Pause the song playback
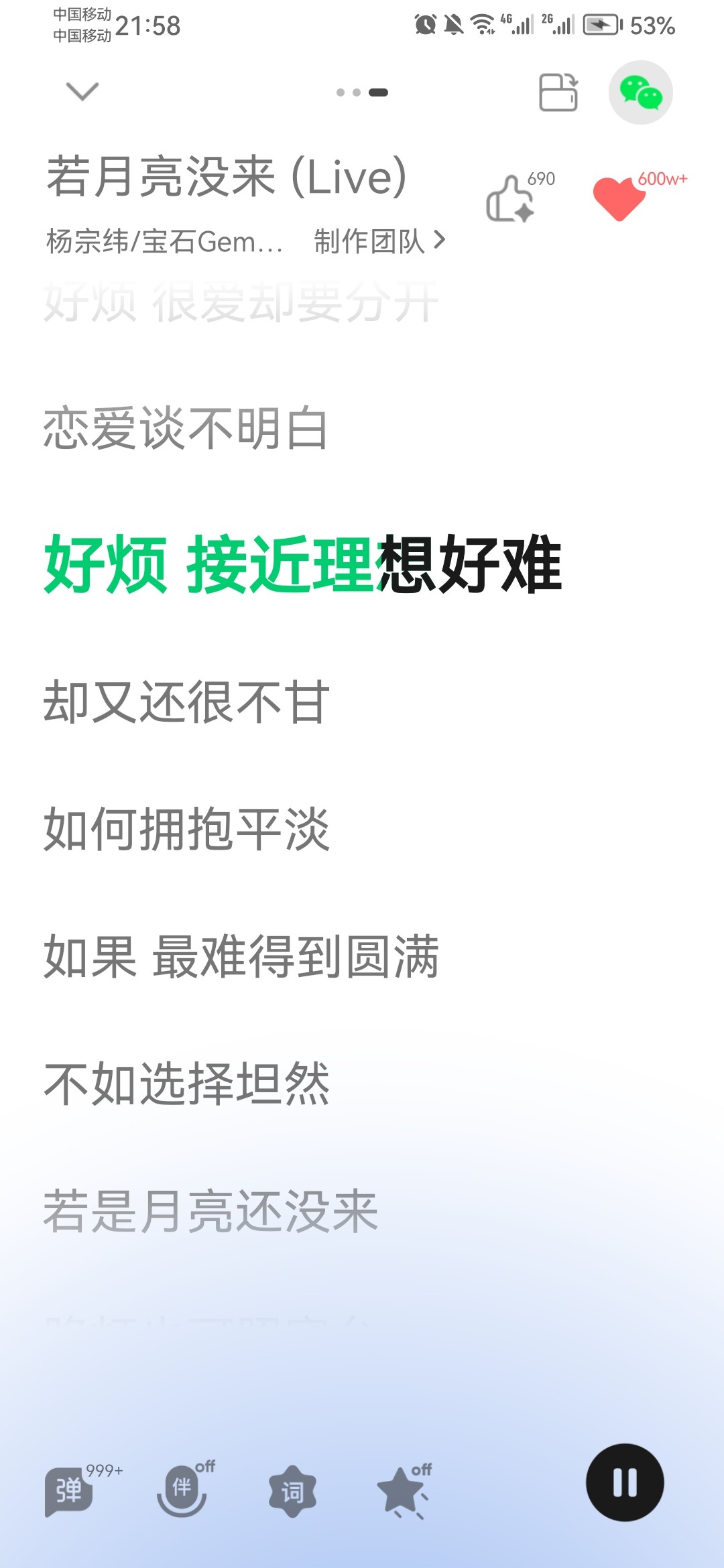This screenshot has height=1568, width=724. [x=625, y=1482]
